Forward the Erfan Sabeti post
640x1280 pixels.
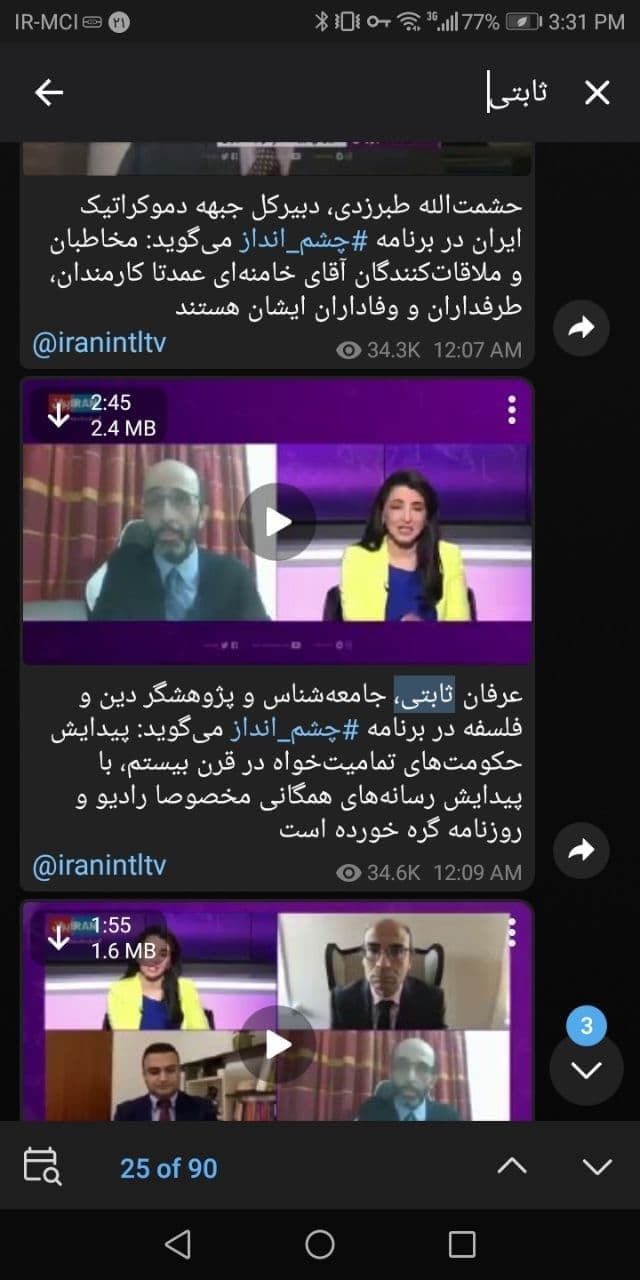[x=581, y=850]
